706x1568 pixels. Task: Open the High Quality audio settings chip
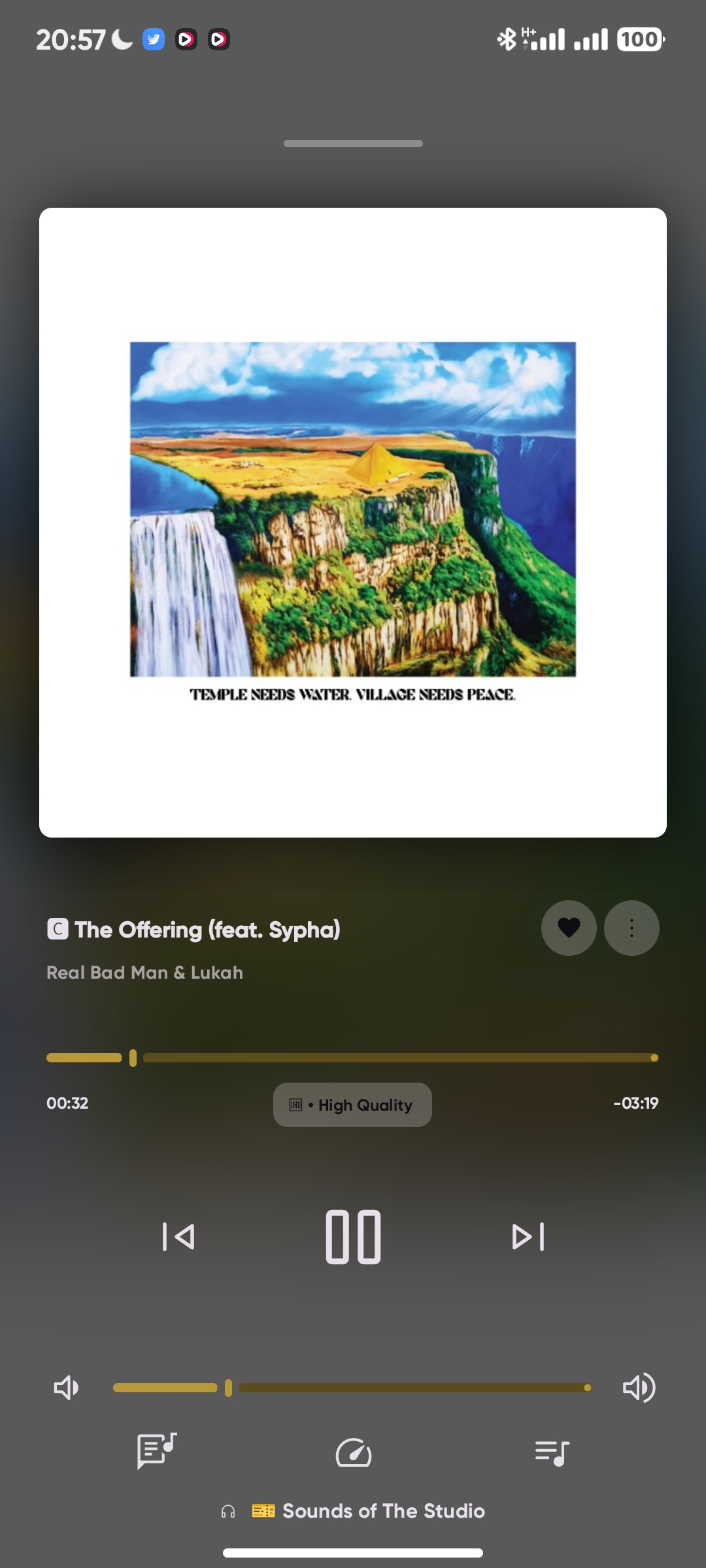[352, 1105]
